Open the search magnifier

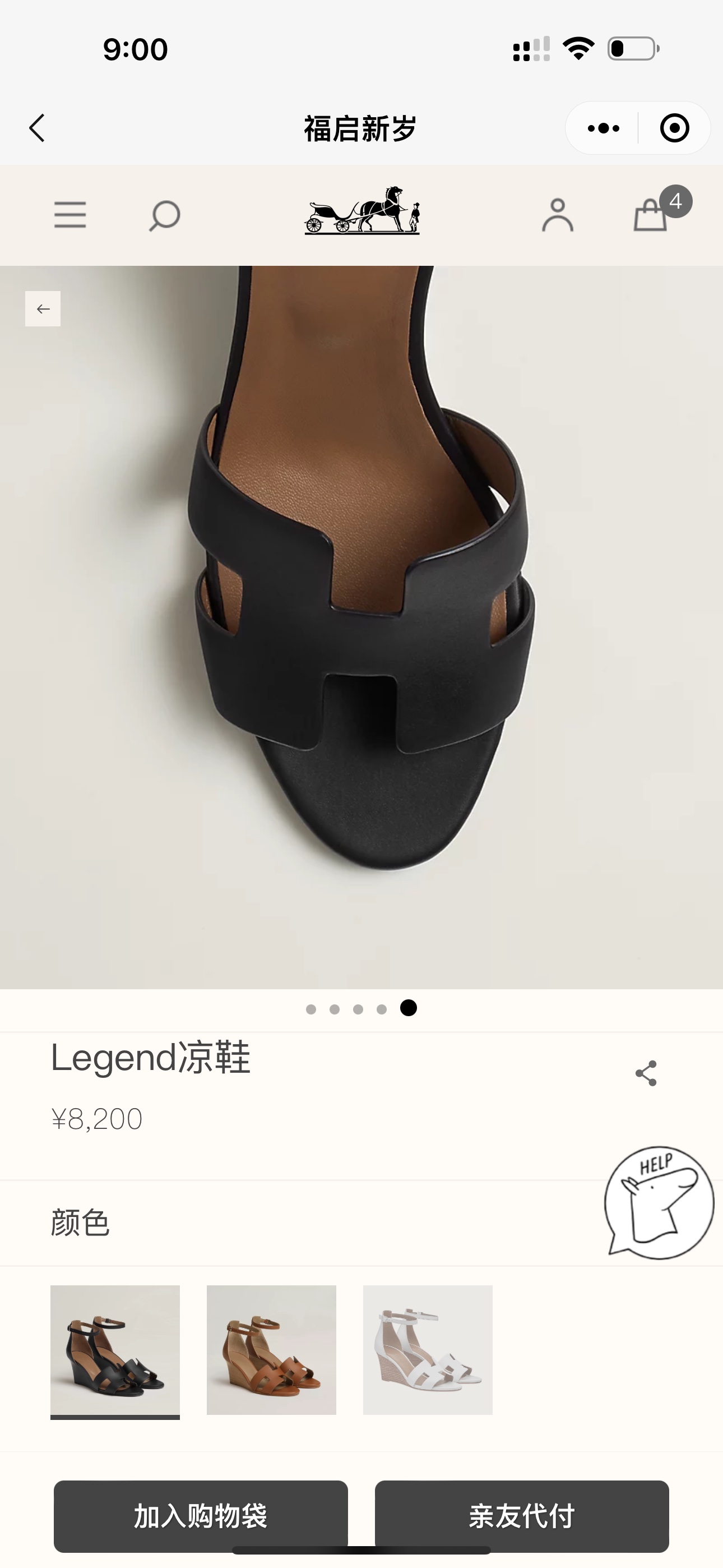164,215
